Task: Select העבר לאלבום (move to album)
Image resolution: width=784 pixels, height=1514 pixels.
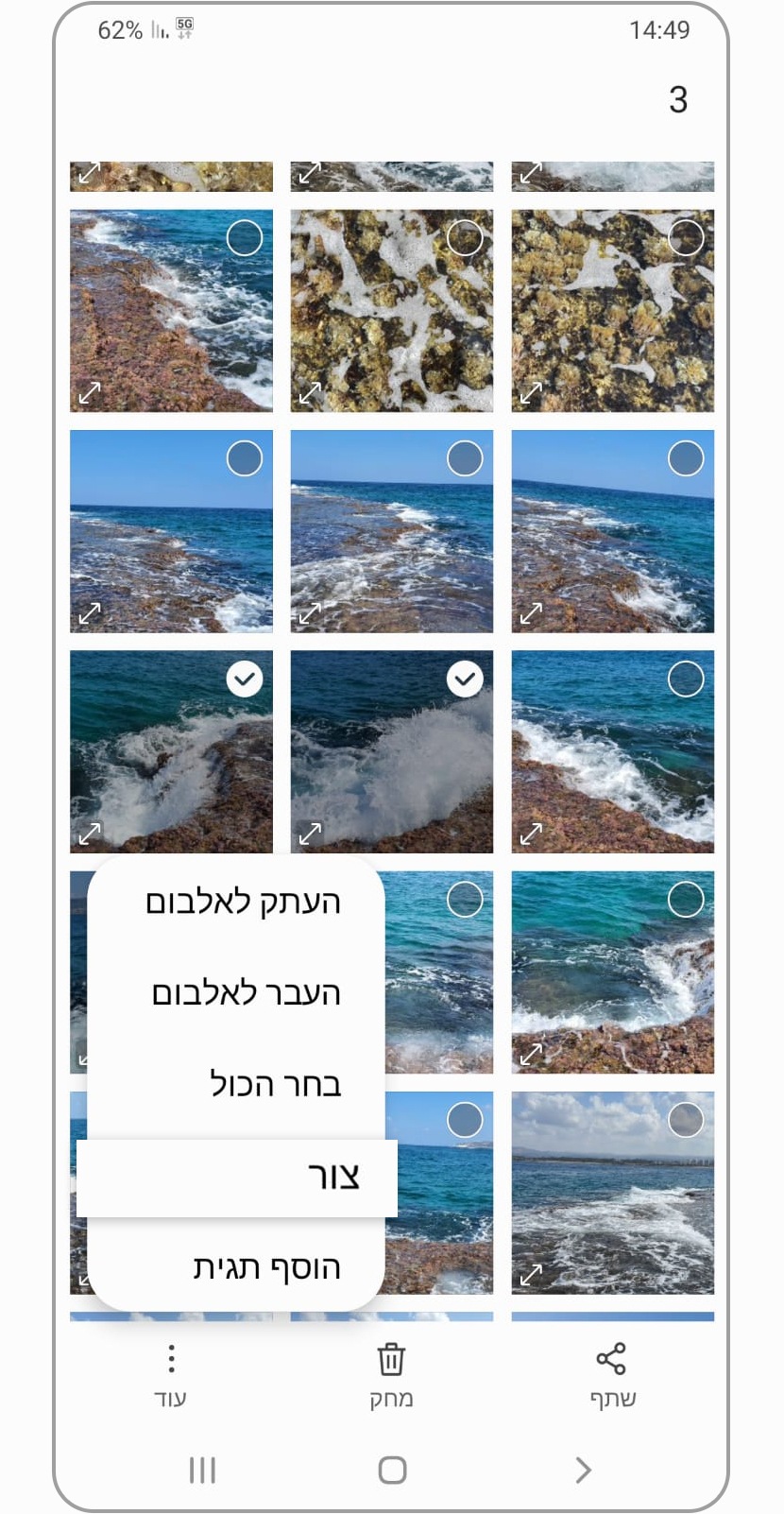Action: click(245, 993)
